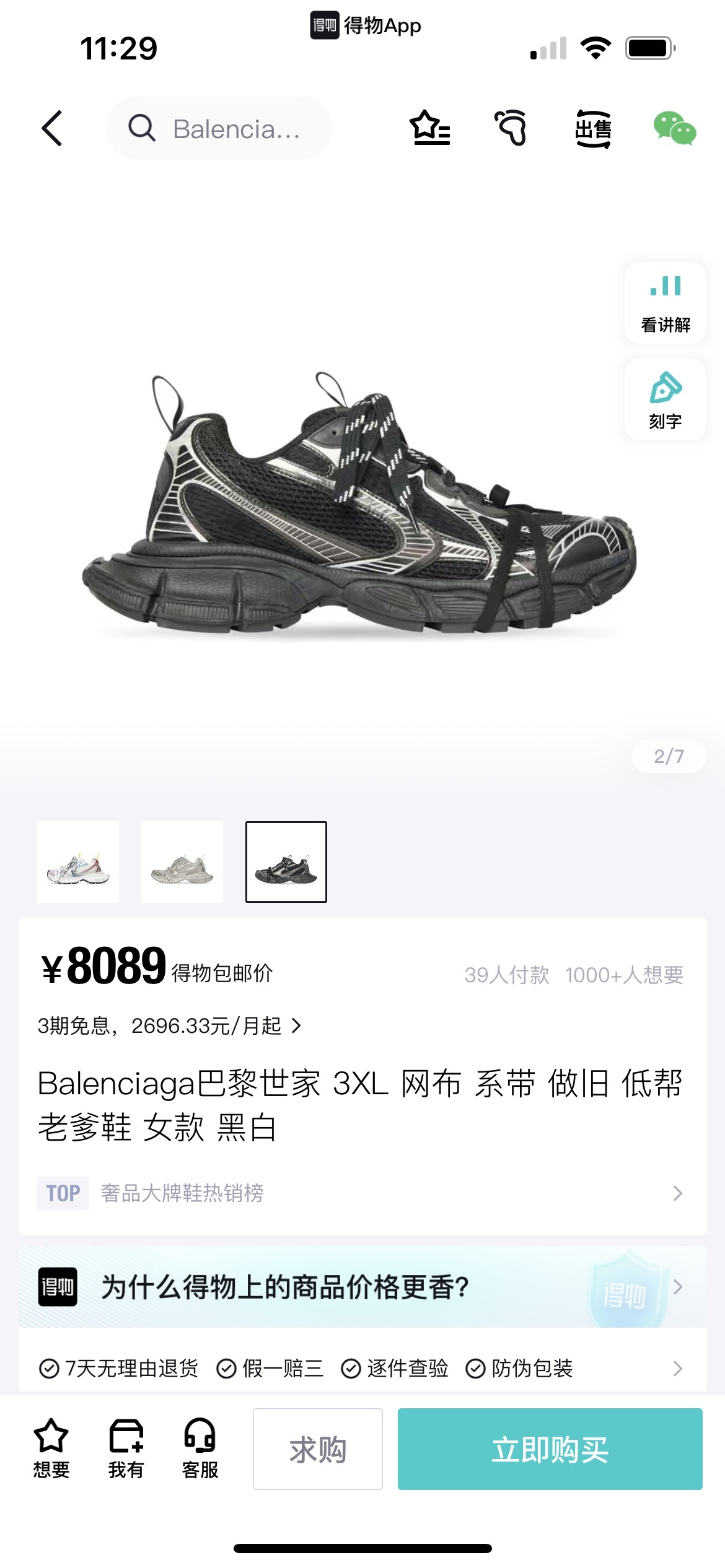Image resolution: width=725 pixels, height=1568 pixels.
Task: Tap the 出售 sell icon
Action: point(592,129)
